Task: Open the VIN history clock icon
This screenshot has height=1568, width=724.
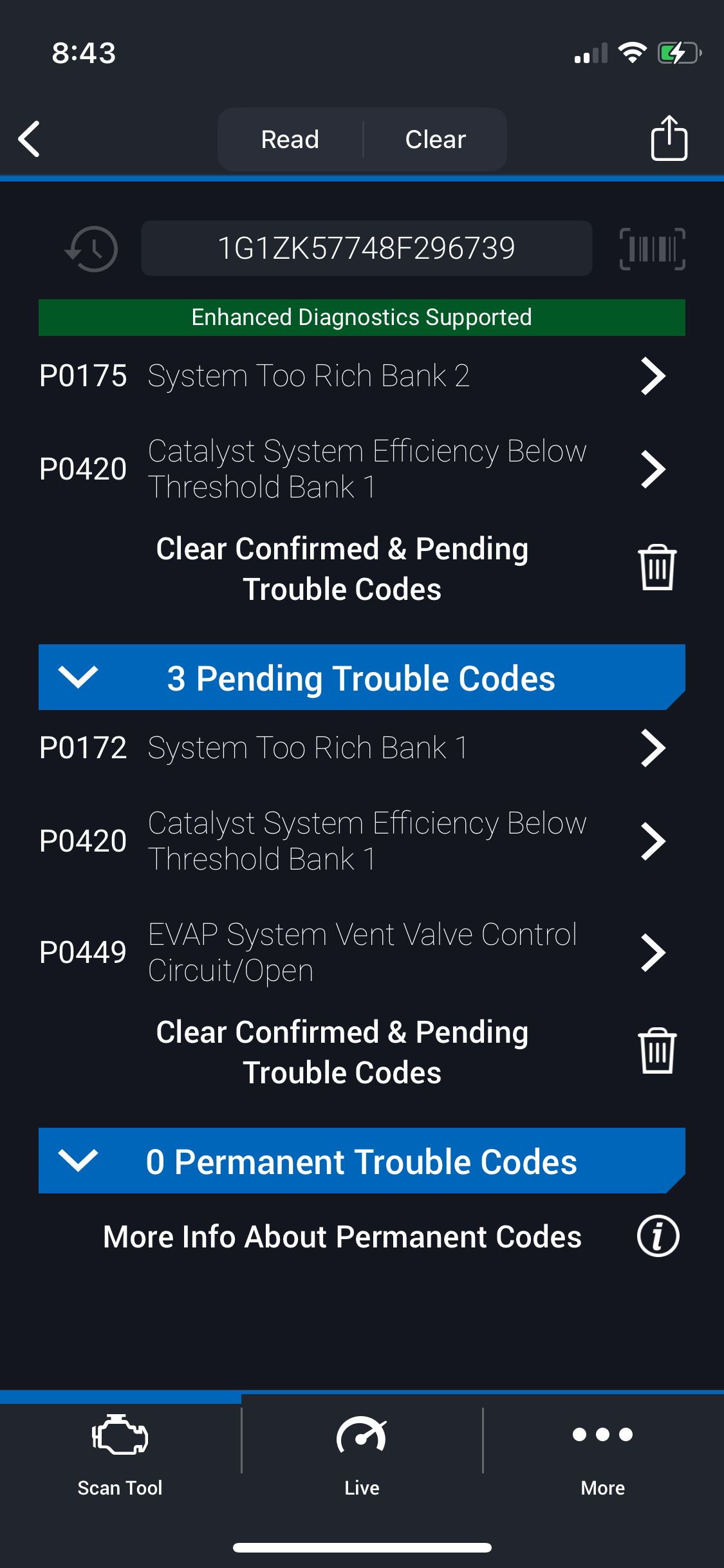Action: [92, 248]
